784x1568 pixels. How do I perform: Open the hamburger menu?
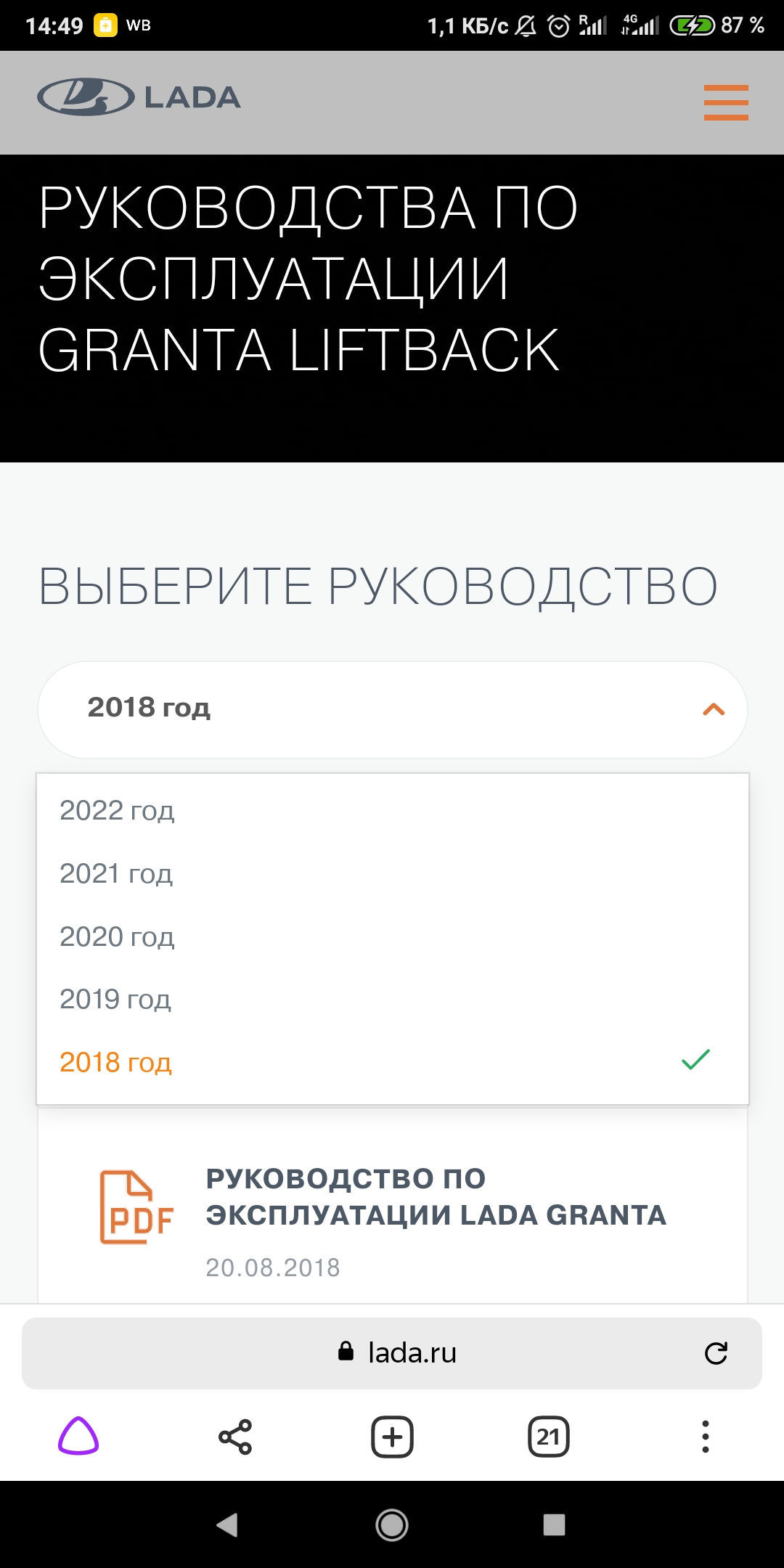725,102
